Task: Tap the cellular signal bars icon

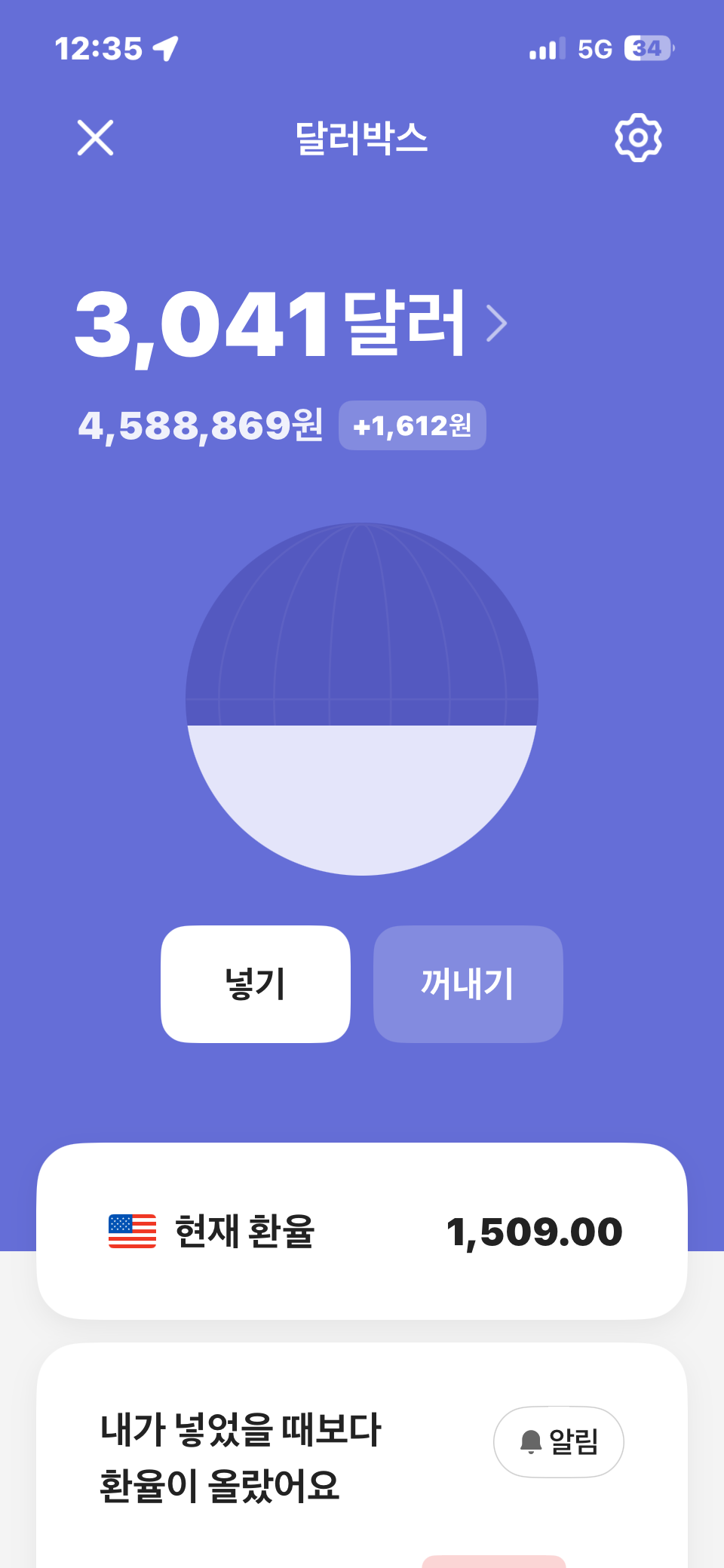Action: click(x=548, y=48)
